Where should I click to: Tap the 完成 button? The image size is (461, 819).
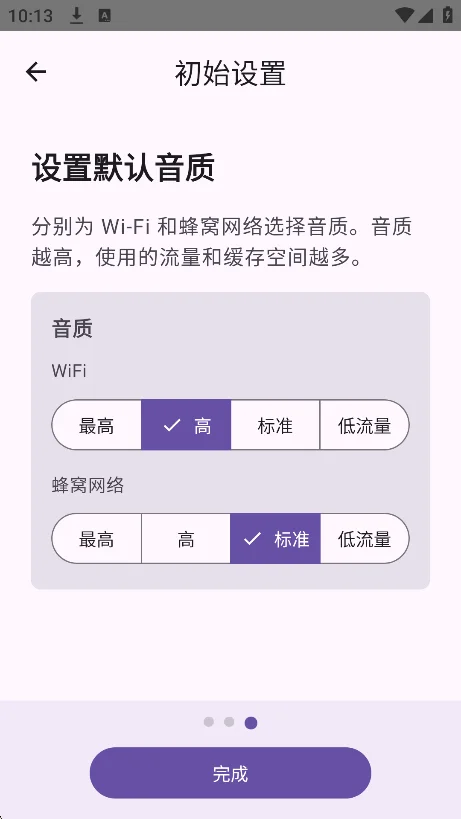tap(230, 773)
